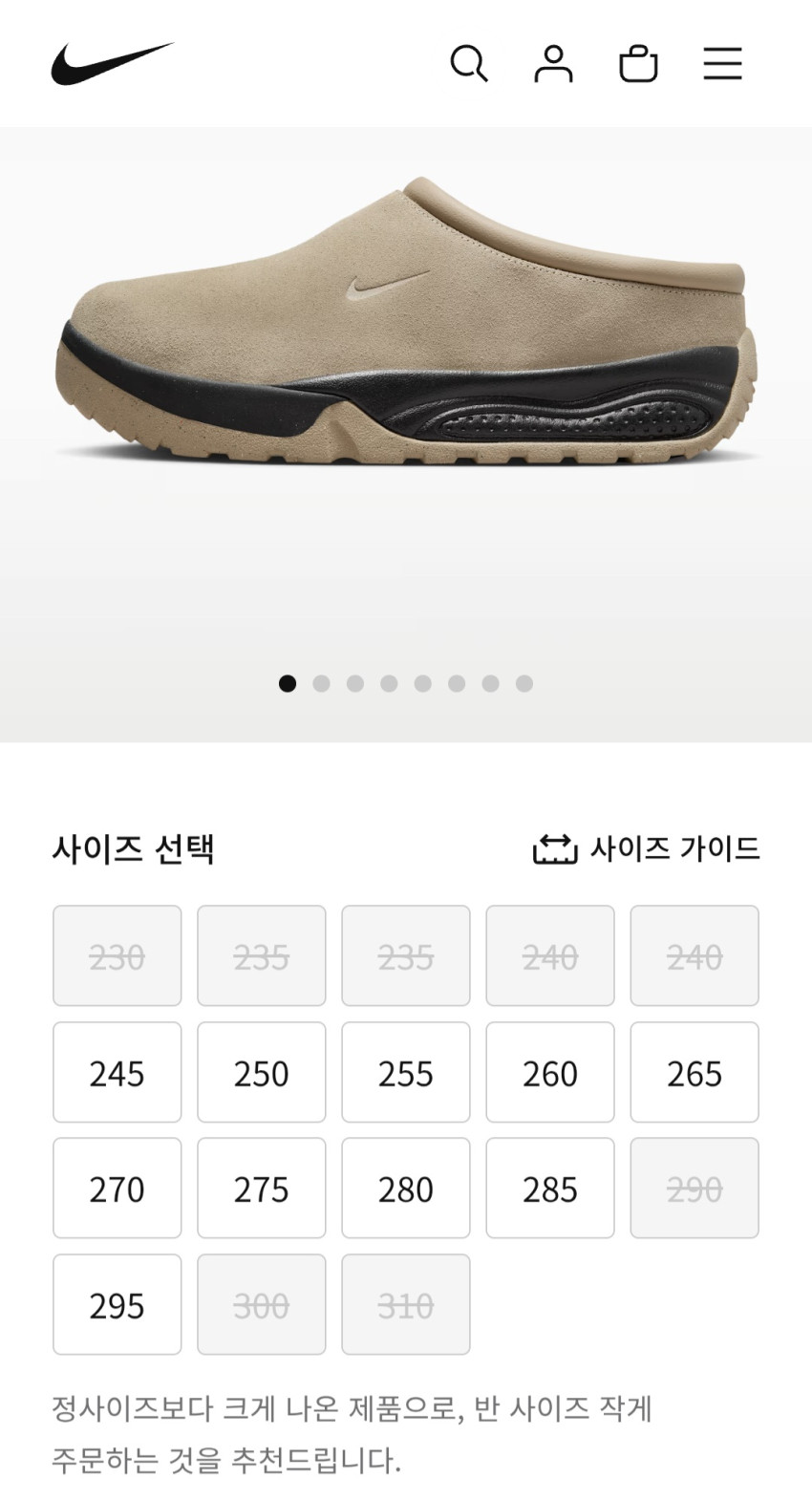Choose size 270
This screenshot has height=1500, width=812.
point(117,1189)
